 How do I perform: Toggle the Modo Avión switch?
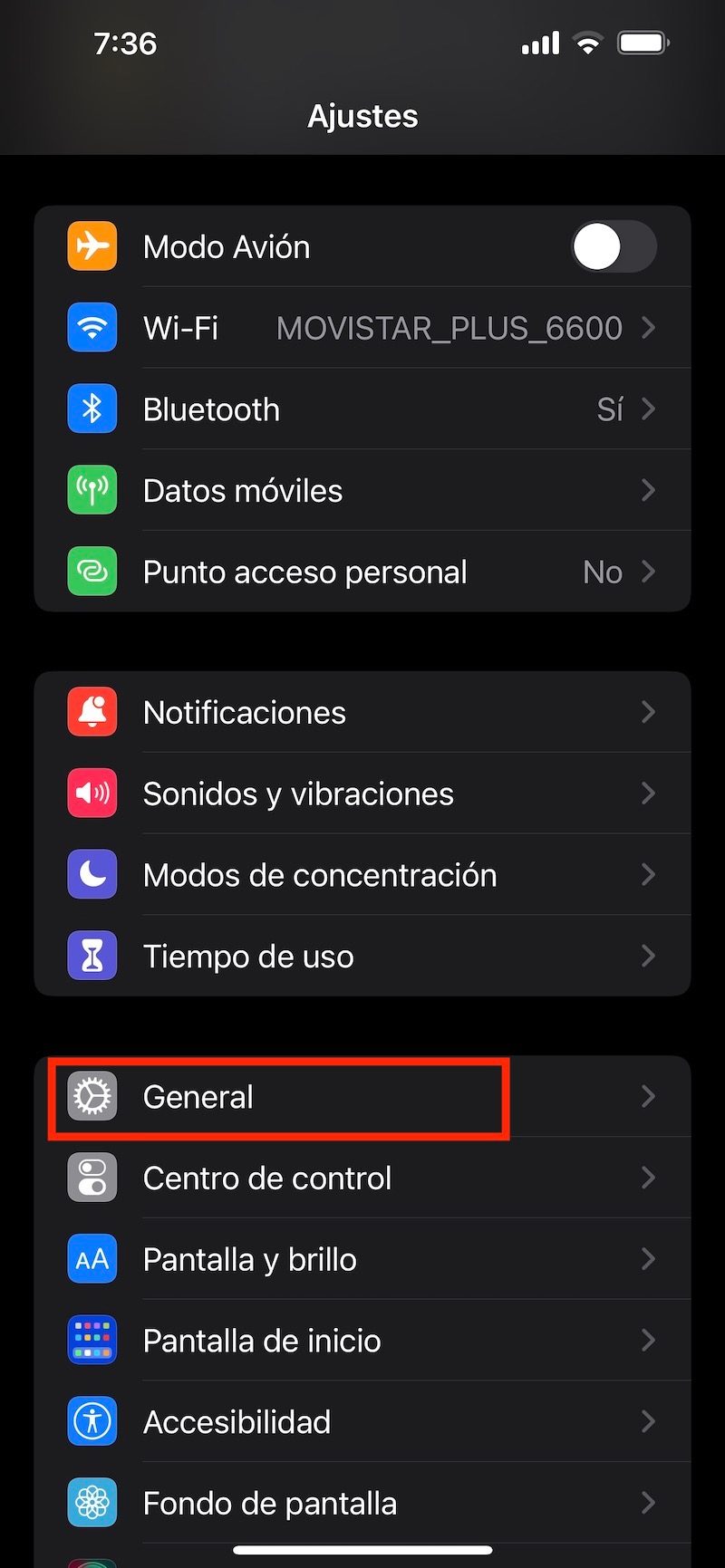pos(614,247)
